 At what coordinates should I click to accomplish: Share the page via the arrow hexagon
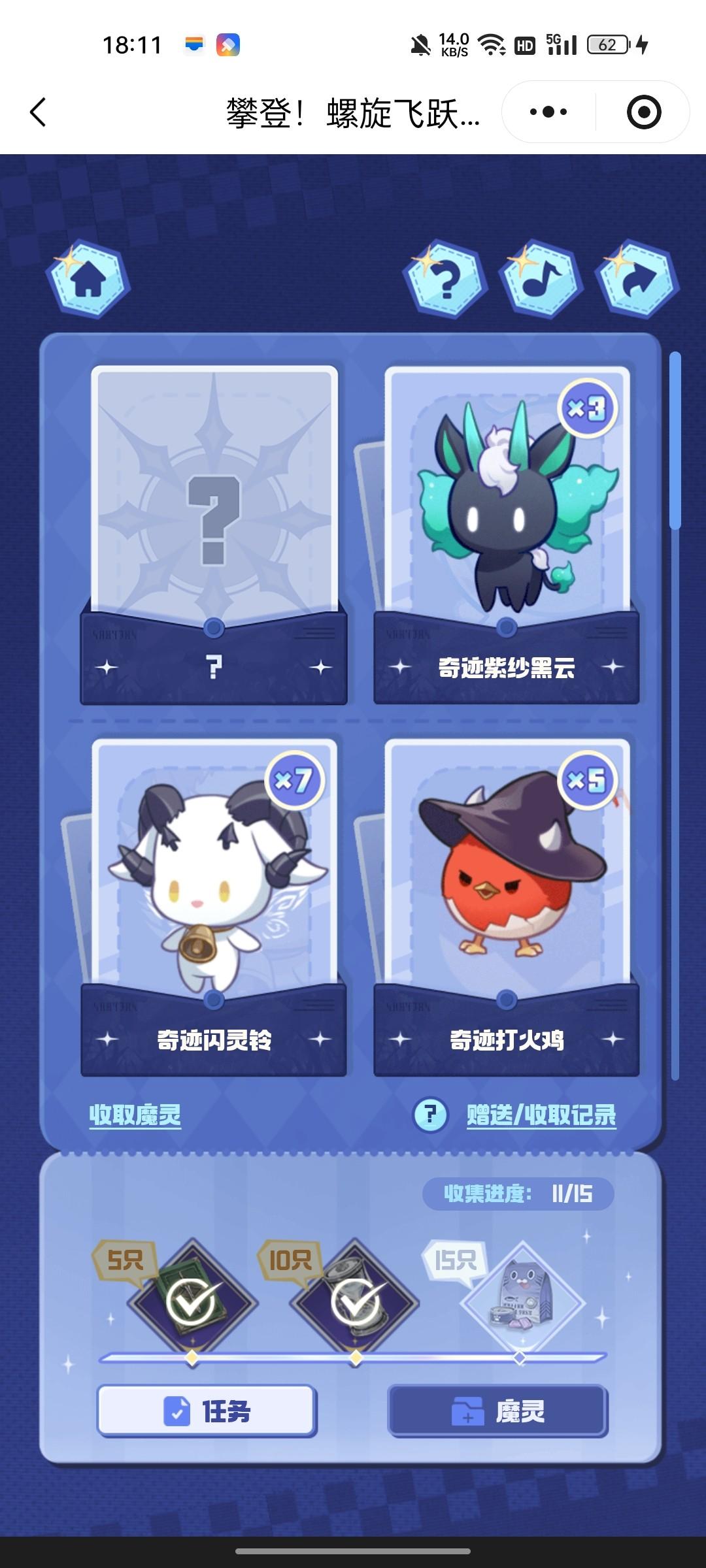637,280
